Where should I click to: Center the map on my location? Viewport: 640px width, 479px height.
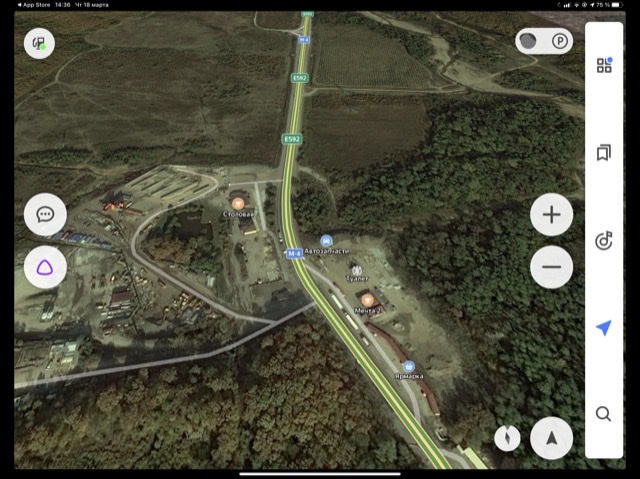pos(551,438)
